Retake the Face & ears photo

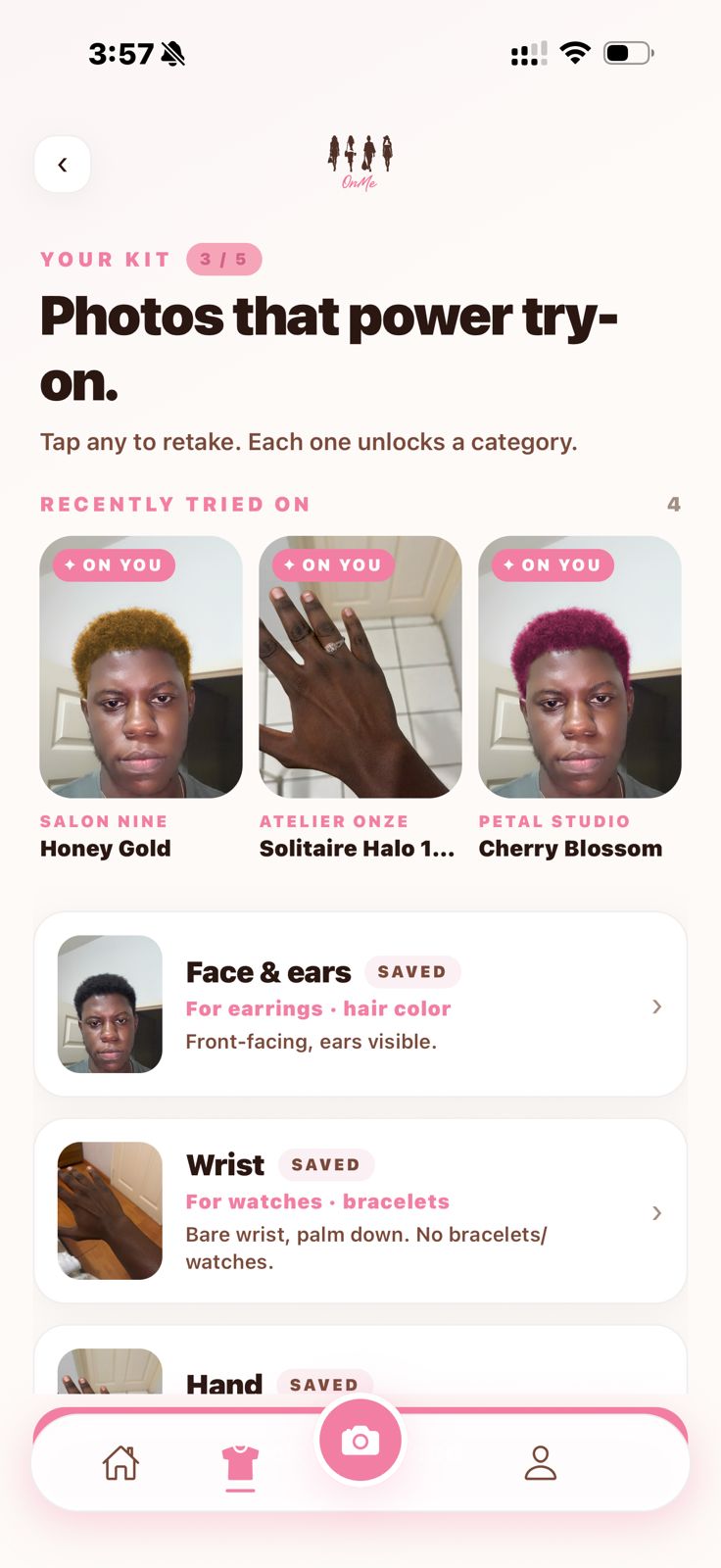360,1004
